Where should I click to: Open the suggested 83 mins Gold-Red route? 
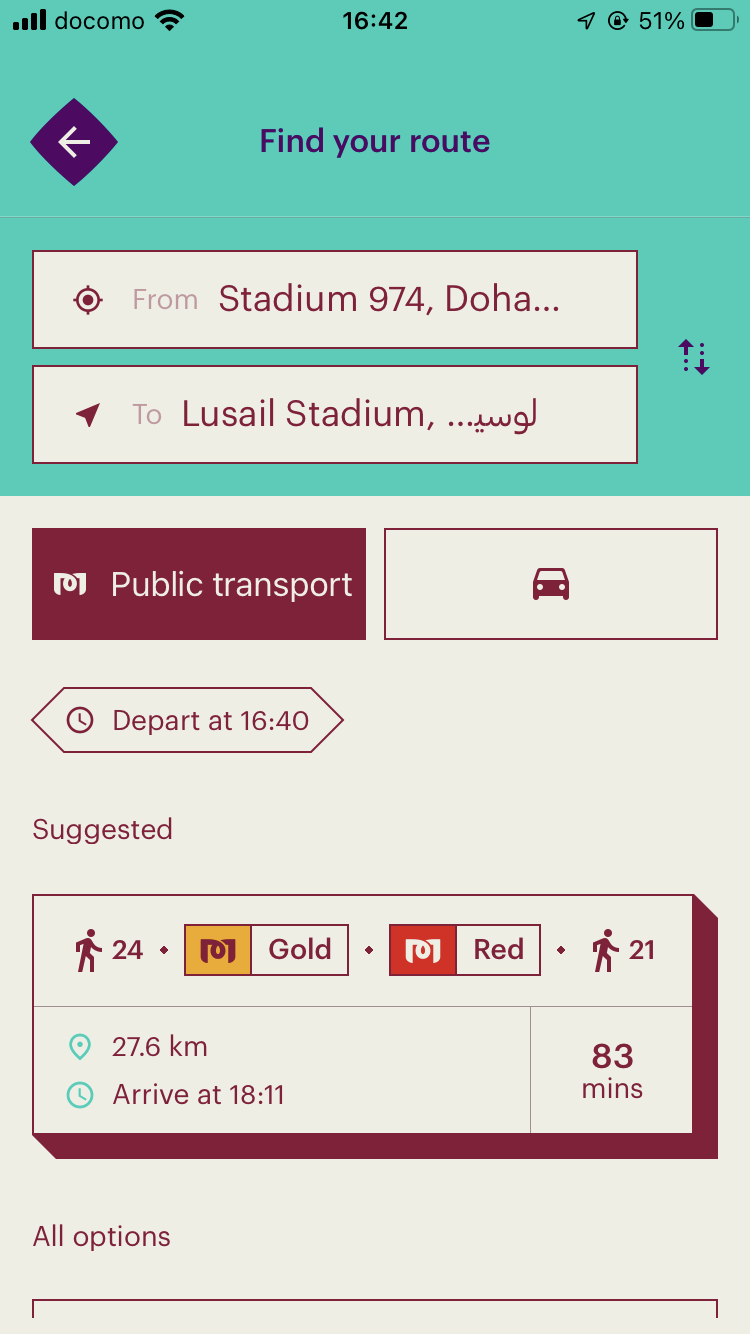click(362, 1015)
